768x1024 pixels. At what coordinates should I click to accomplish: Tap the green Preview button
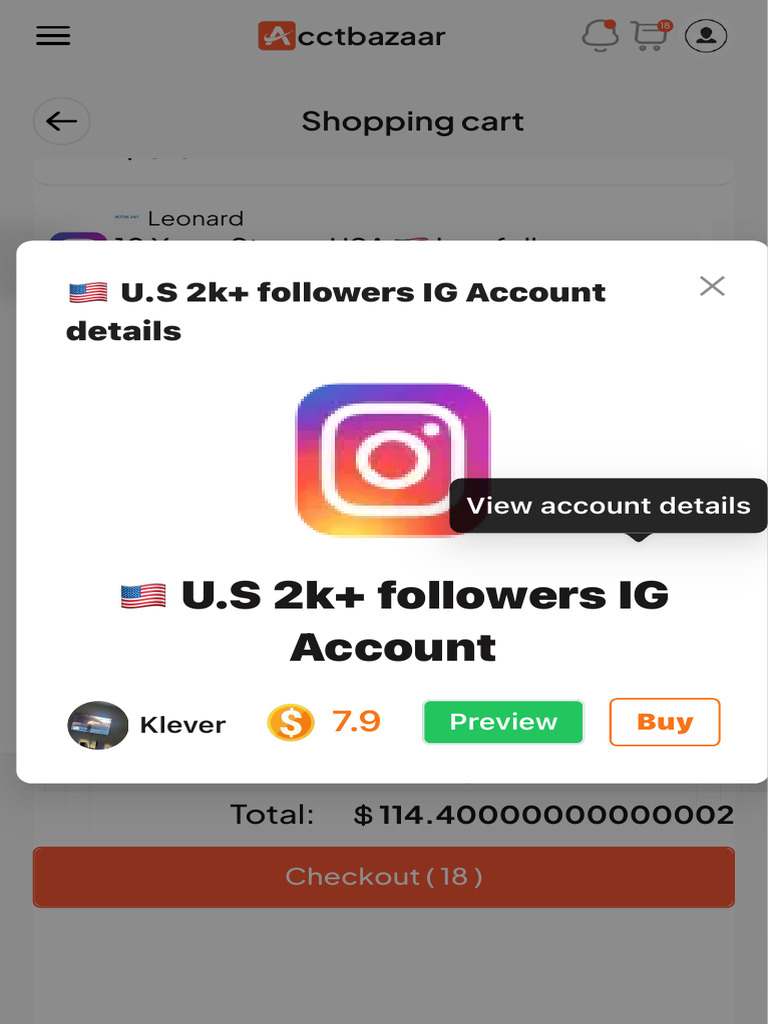503,722
